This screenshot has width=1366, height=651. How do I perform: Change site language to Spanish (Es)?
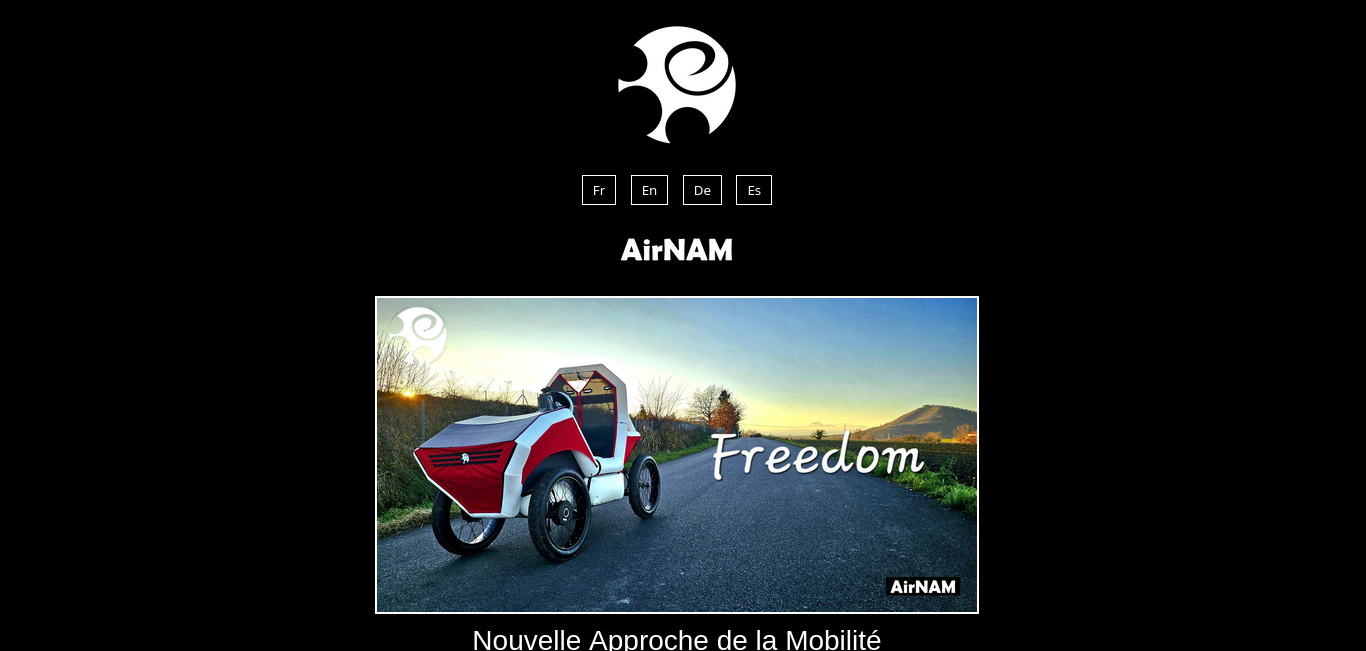754,190
